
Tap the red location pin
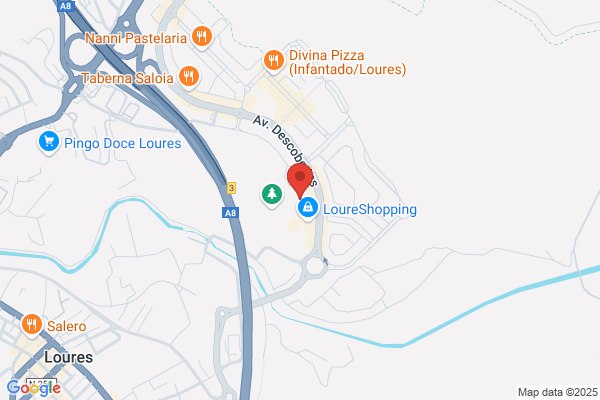click(x=300, y=181)
